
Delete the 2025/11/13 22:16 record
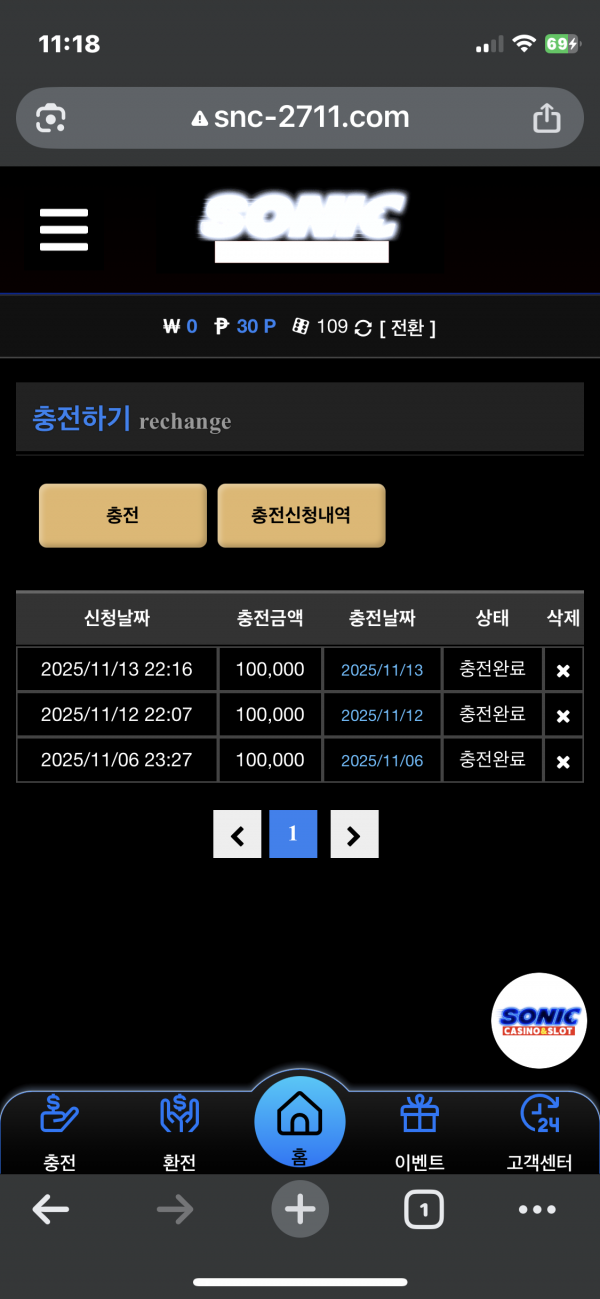(563, 670)
